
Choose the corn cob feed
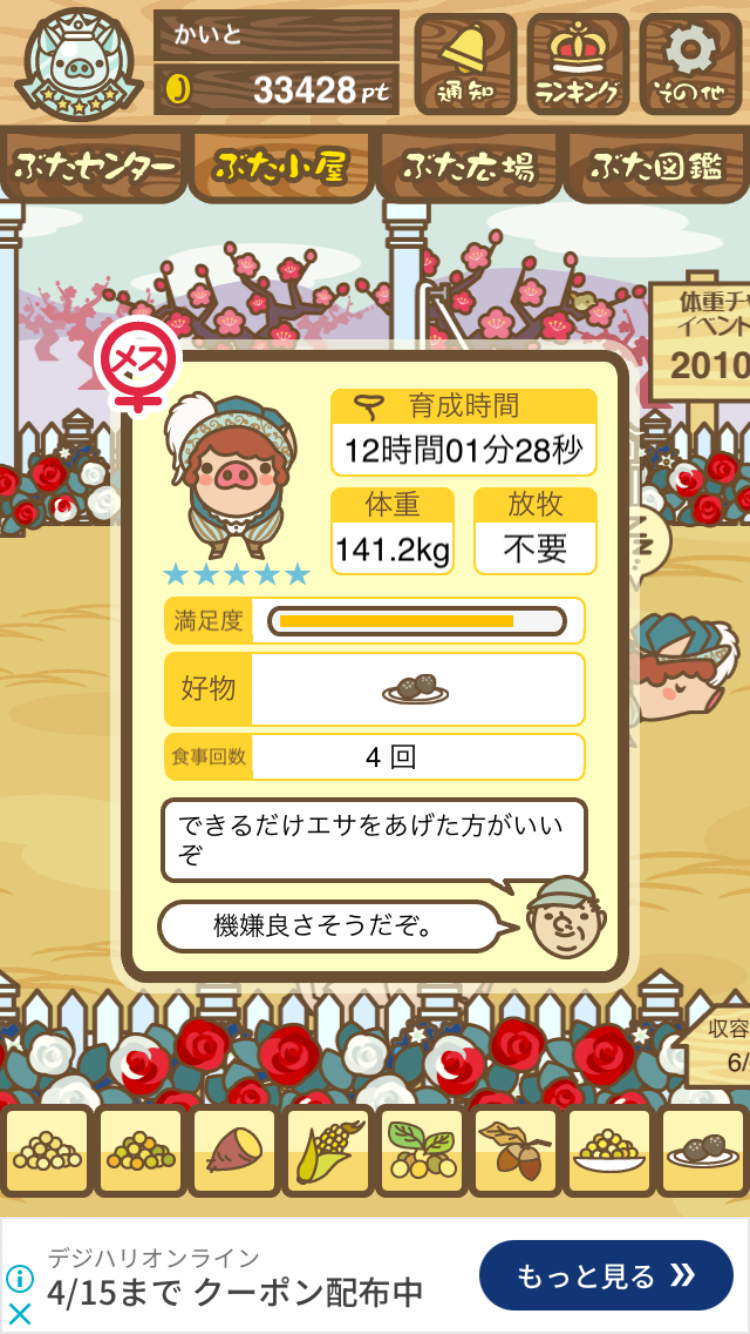[x=328, y=1151]
